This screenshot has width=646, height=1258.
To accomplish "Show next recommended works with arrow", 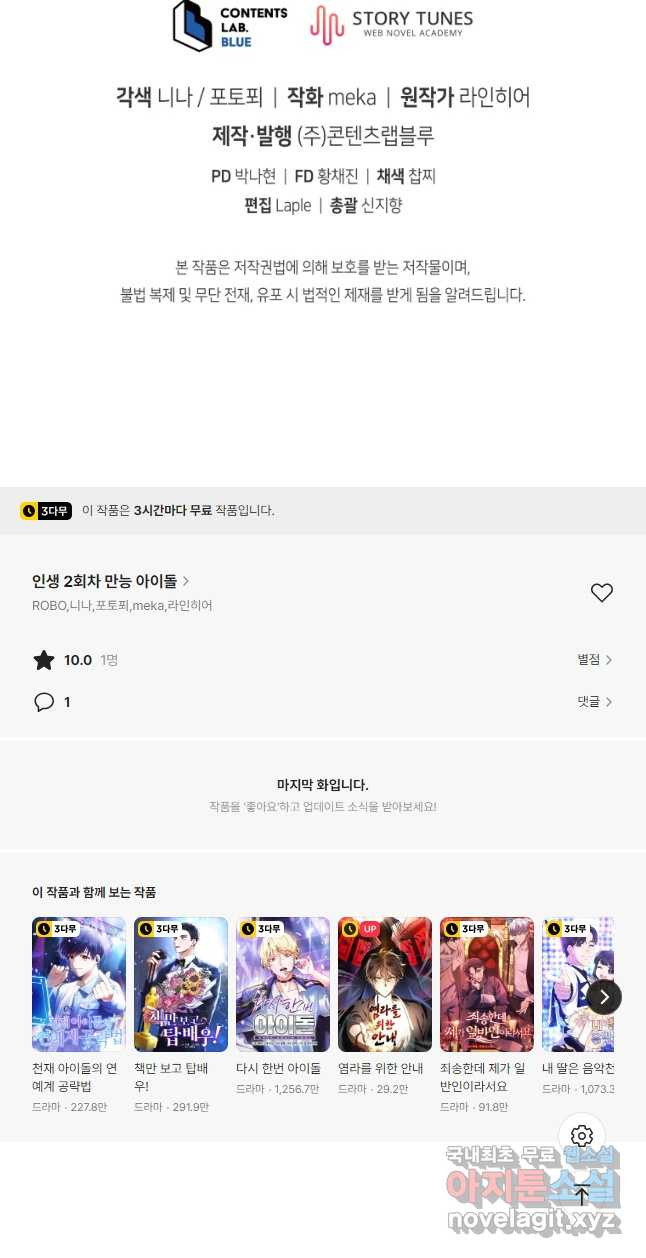I will pos(604,996).
